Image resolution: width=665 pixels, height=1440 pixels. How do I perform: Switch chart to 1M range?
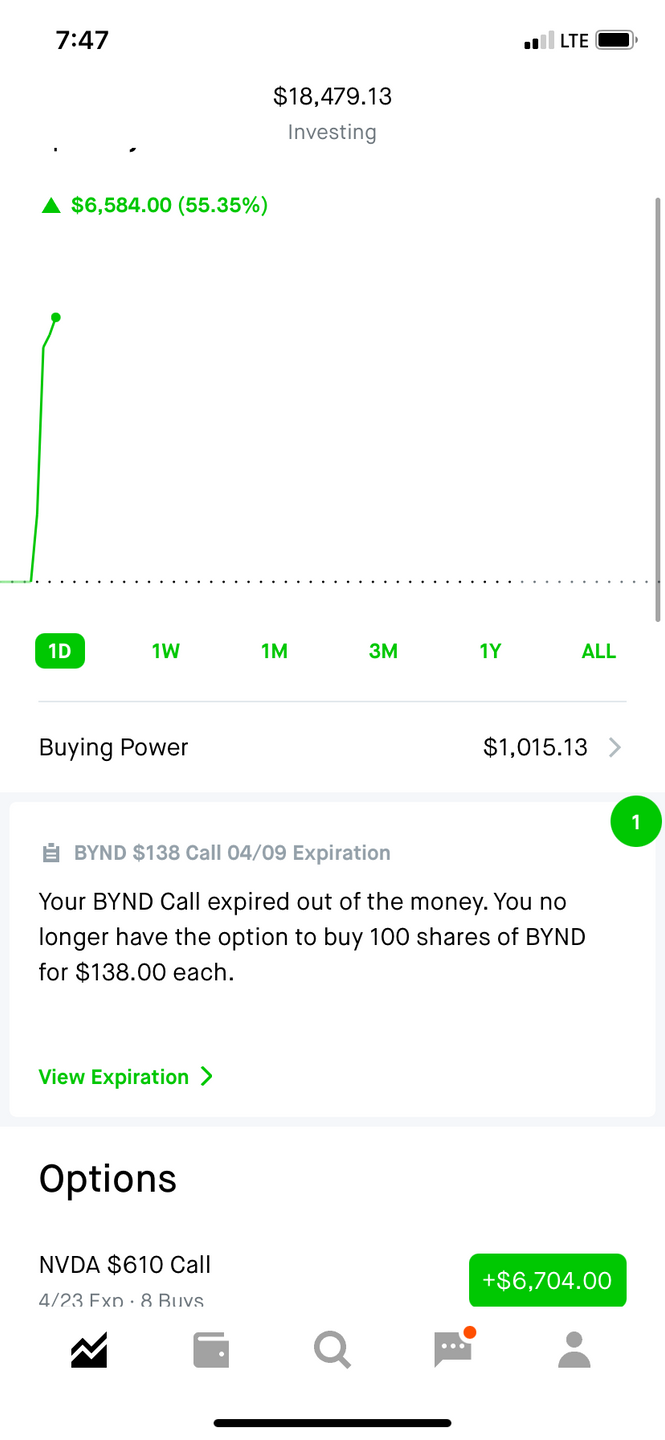click(x=274, y=651)
